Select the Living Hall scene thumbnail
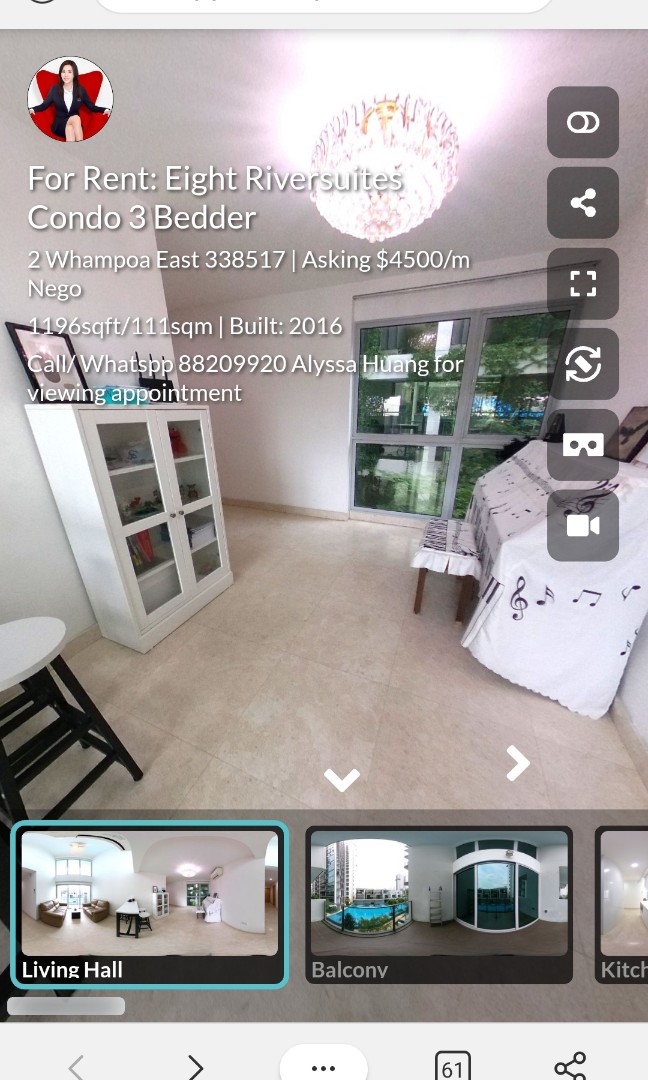 pyautogui.click(x=149, y=905)
